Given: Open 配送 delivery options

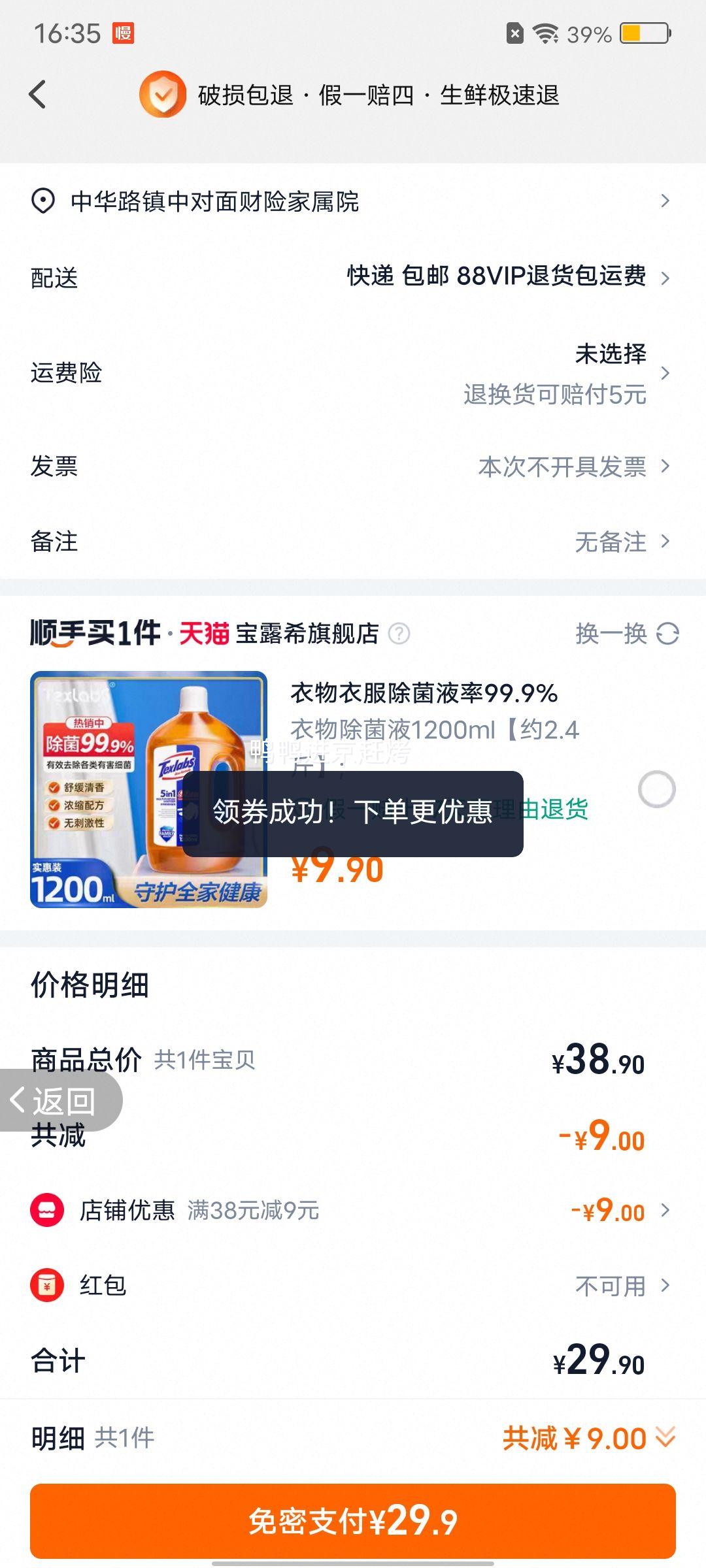Looking at the screenshot, I should [353, 277].
